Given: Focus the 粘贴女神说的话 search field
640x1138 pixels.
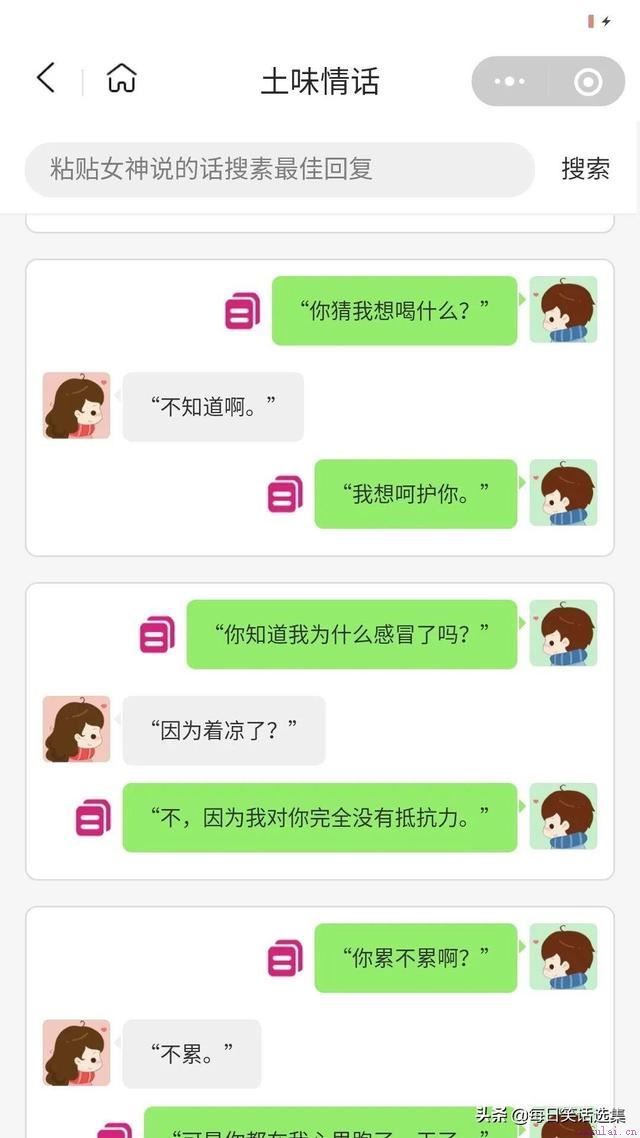Looking at the screenshot, I should (280, 169).
